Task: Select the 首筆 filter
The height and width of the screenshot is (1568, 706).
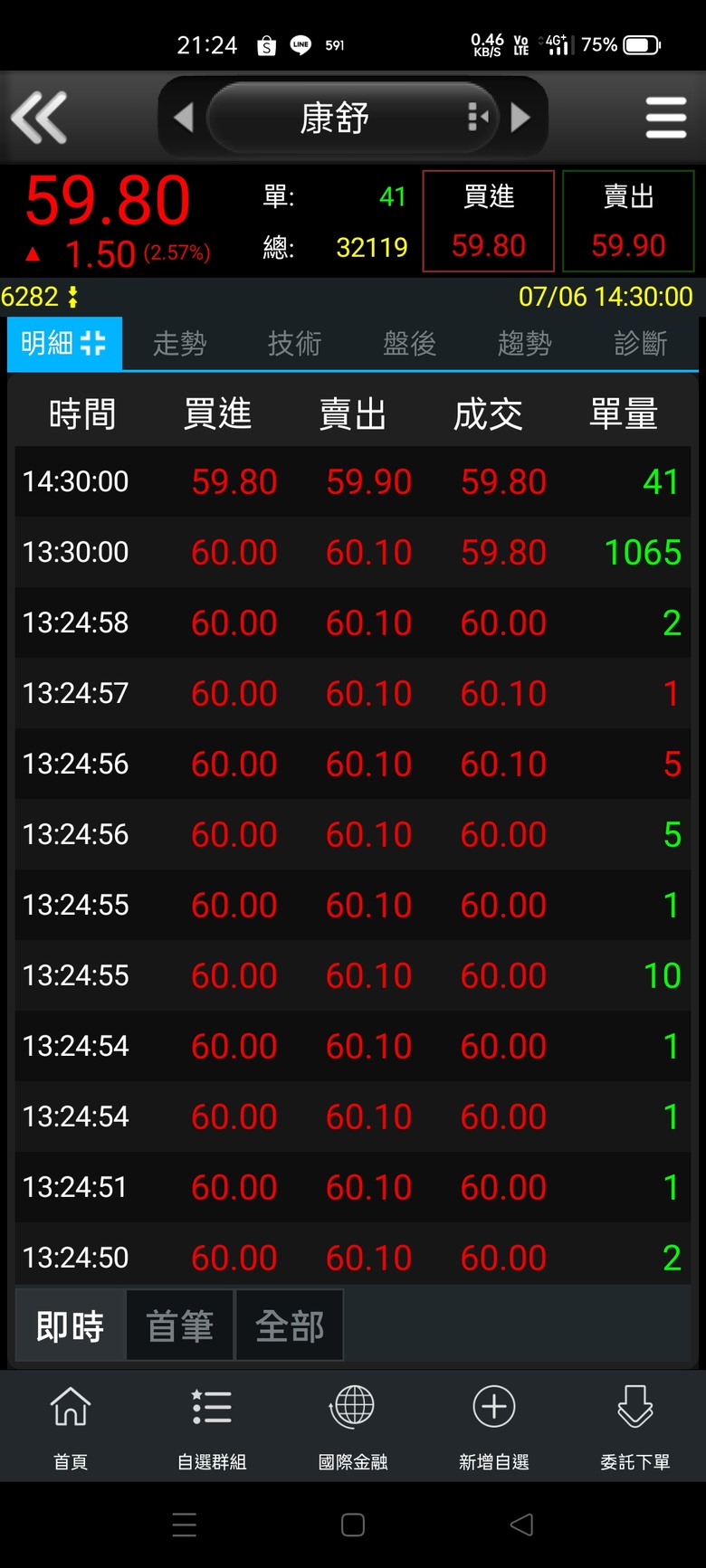Action: pyautogui.click(x=180, y=1326)
